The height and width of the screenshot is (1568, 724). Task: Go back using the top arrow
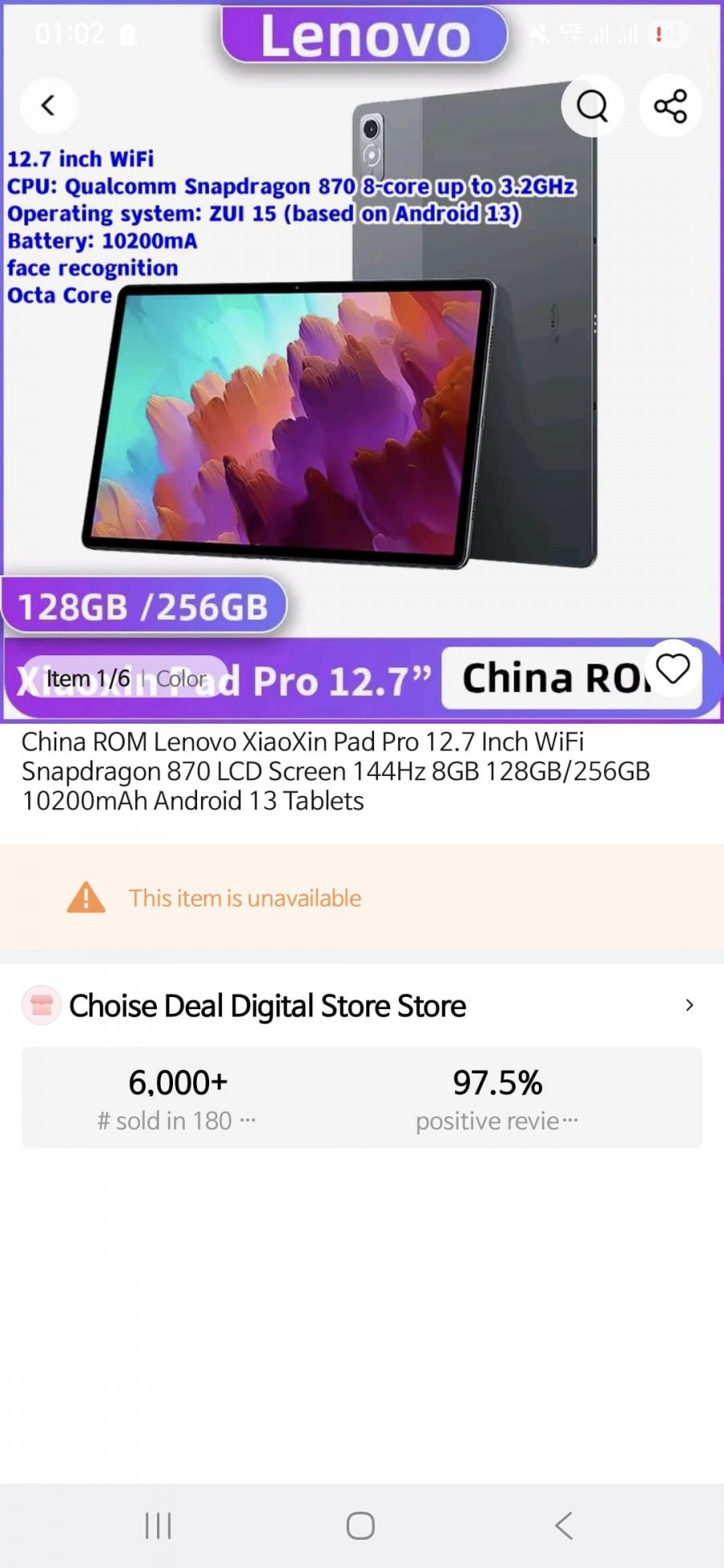tap(48, 105)
